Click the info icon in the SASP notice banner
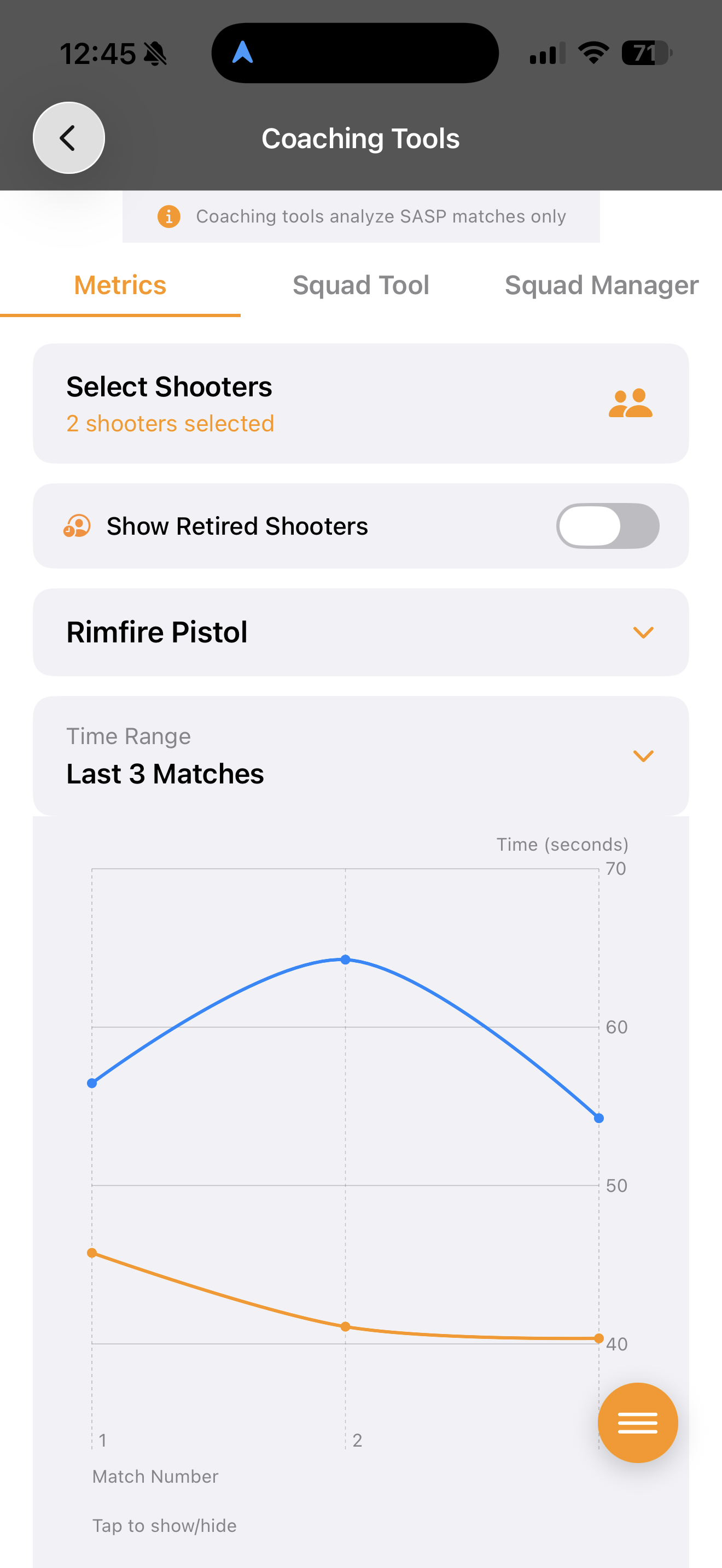The image size is (722, 1568). point(168,216)
